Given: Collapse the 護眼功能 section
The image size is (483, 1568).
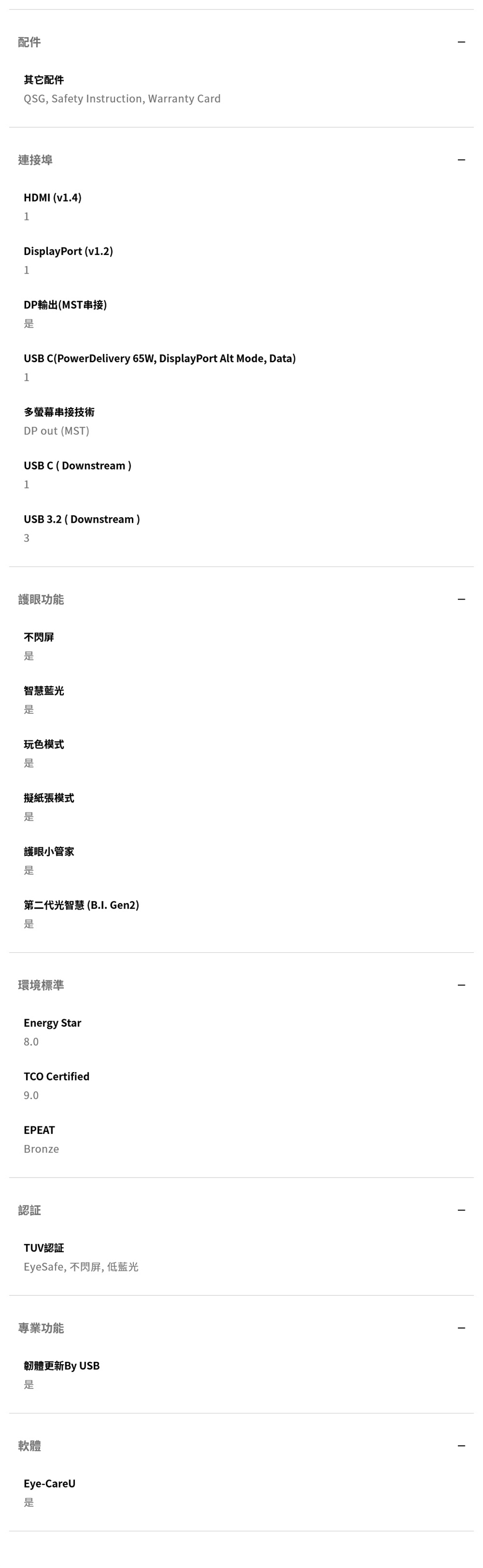Looking at the screenshot, I should coord(461,599).
